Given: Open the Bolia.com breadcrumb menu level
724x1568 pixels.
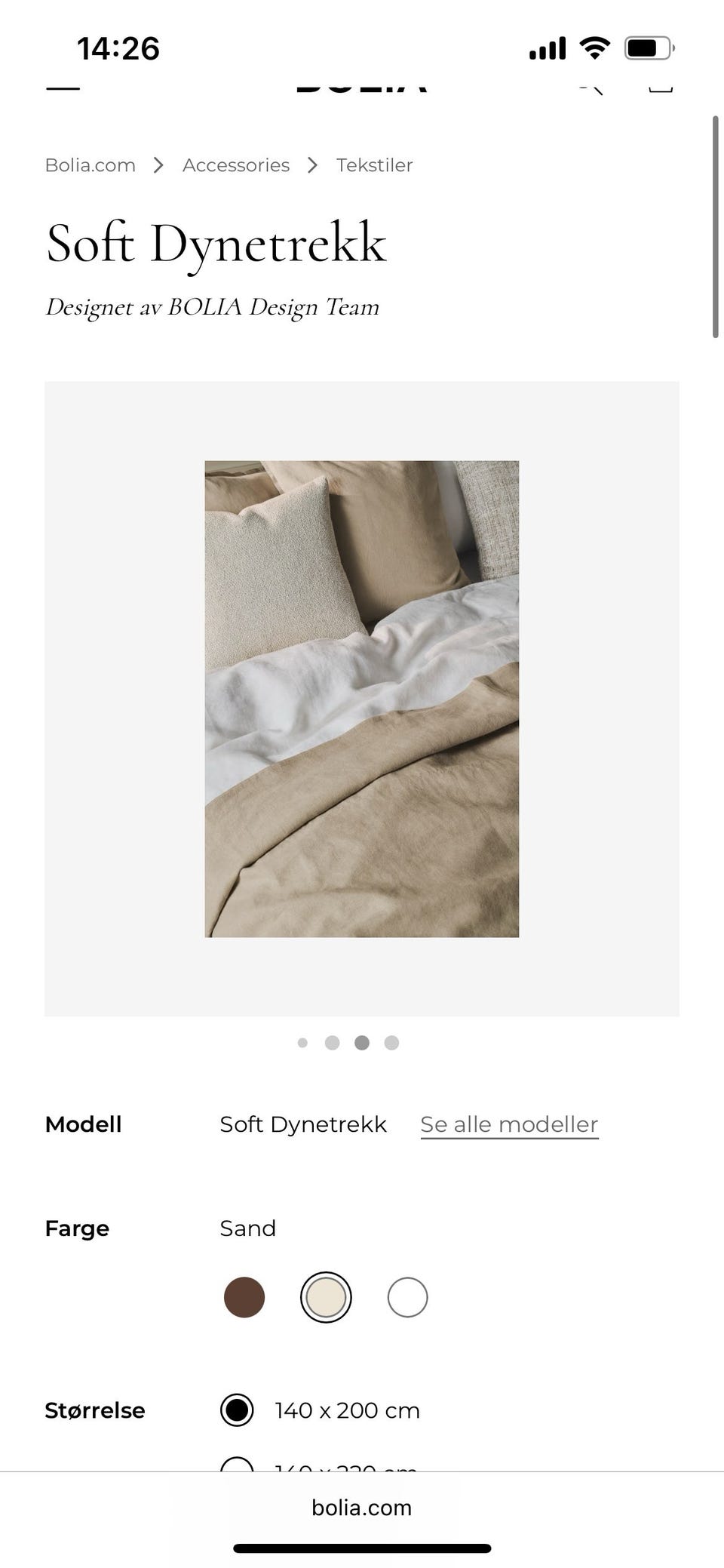Looking at the screenshot, I should pyautogui.click(x=90, y=164).
